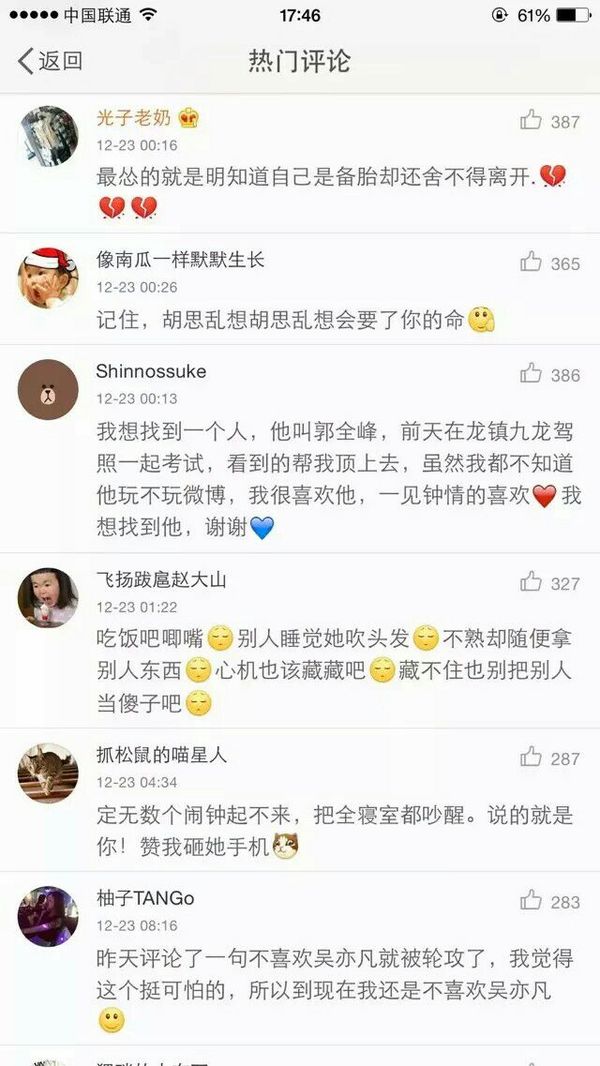View 抓松鼠的喵星人's cat avatar
This screenshot has height=1066, width=600.
coord(48,772)
